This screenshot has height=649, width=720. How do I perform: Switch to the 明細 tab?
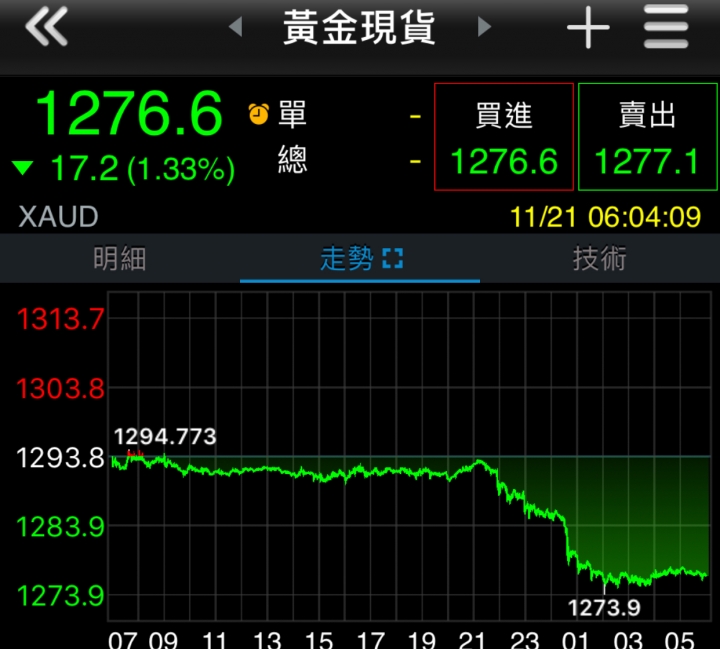pyautogui.click(x=120, y=259)
